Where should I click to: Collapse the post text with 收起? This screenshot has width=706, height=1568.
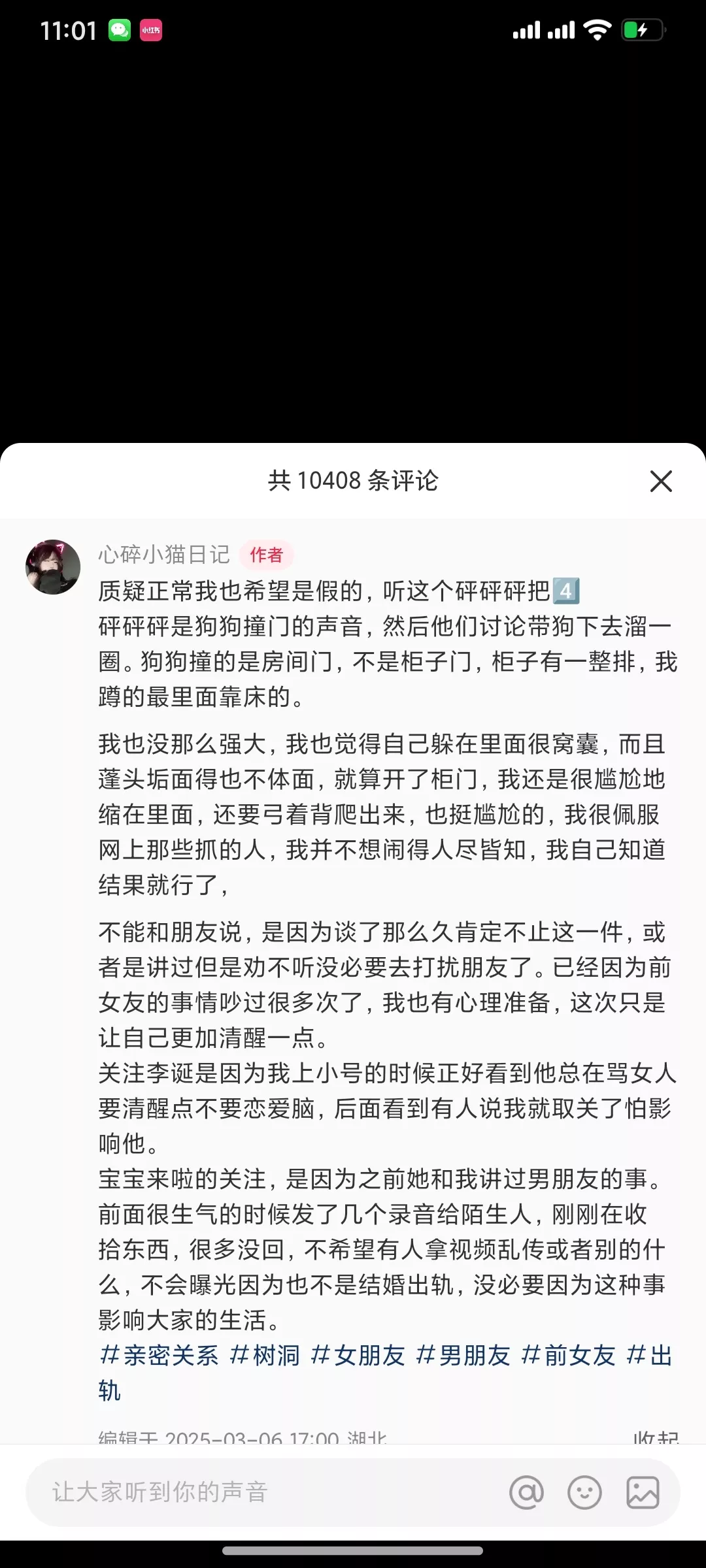[656, 1437]
